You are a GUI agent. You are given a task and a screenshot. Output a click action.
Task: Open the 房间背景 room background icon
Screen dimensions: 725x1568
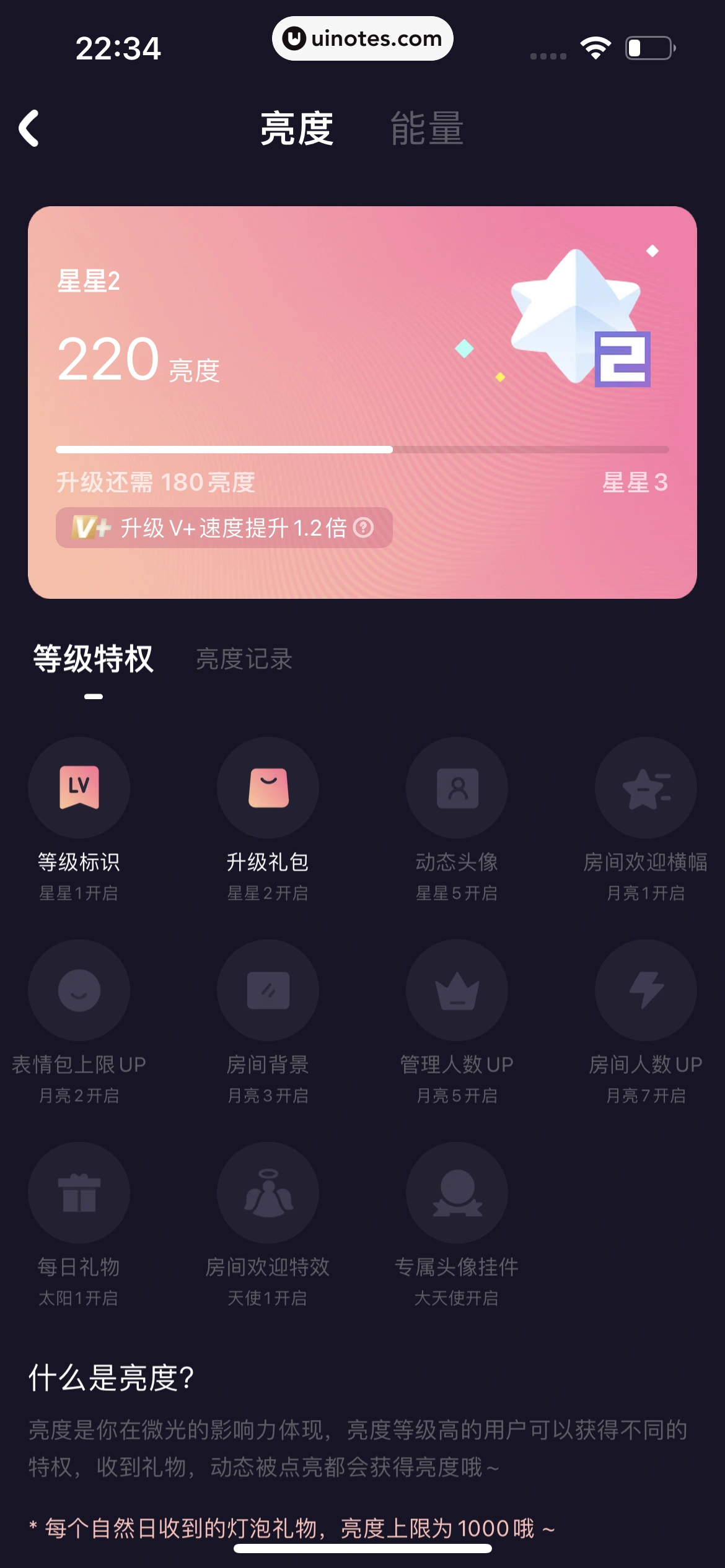(x=268, y=991)
